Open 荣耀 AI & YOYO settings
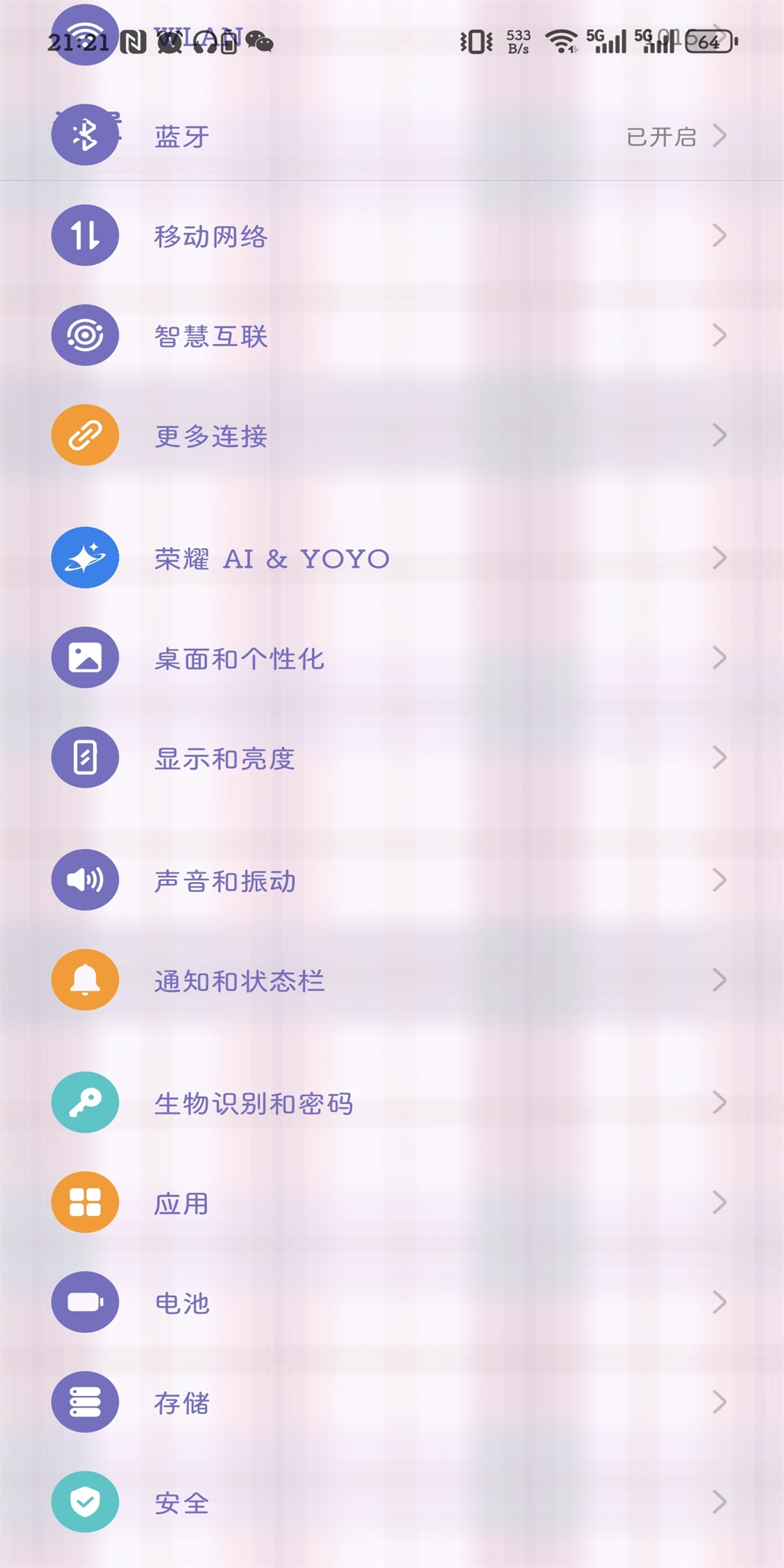Viewport: 784px width, 1568px height. tap(392, 558)
